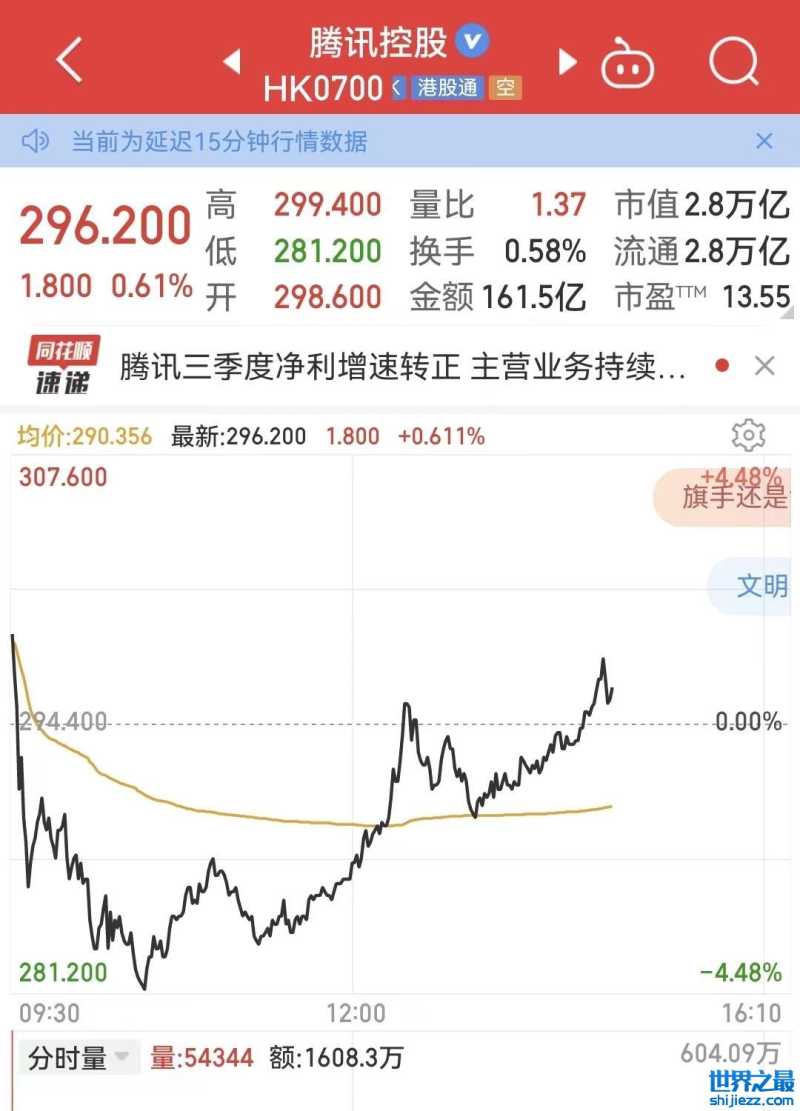800x1111 pixels.
Task: Switch to the previous stock
Action: click(232, 63)
